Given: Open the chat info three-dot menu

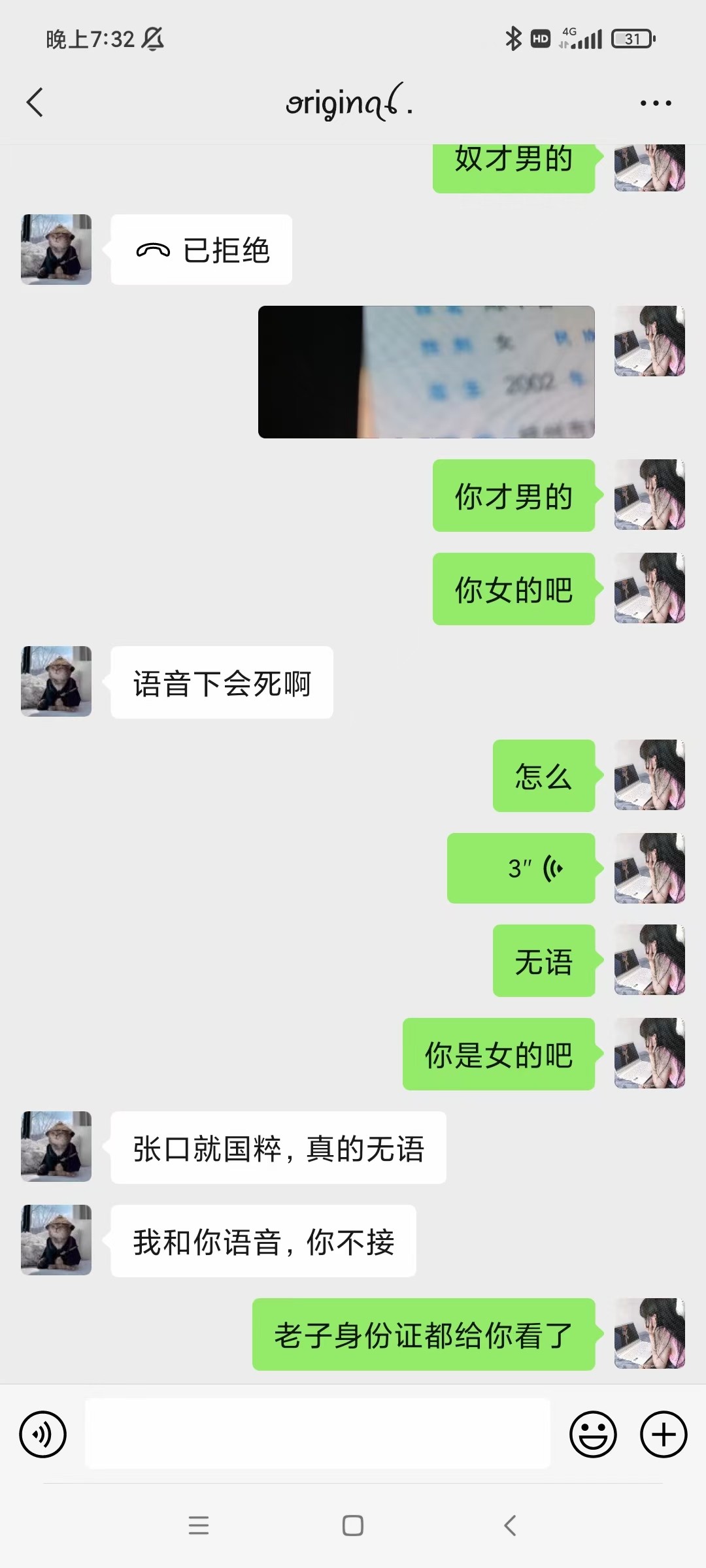Looking at the screenshot, I should coord(655,103).
